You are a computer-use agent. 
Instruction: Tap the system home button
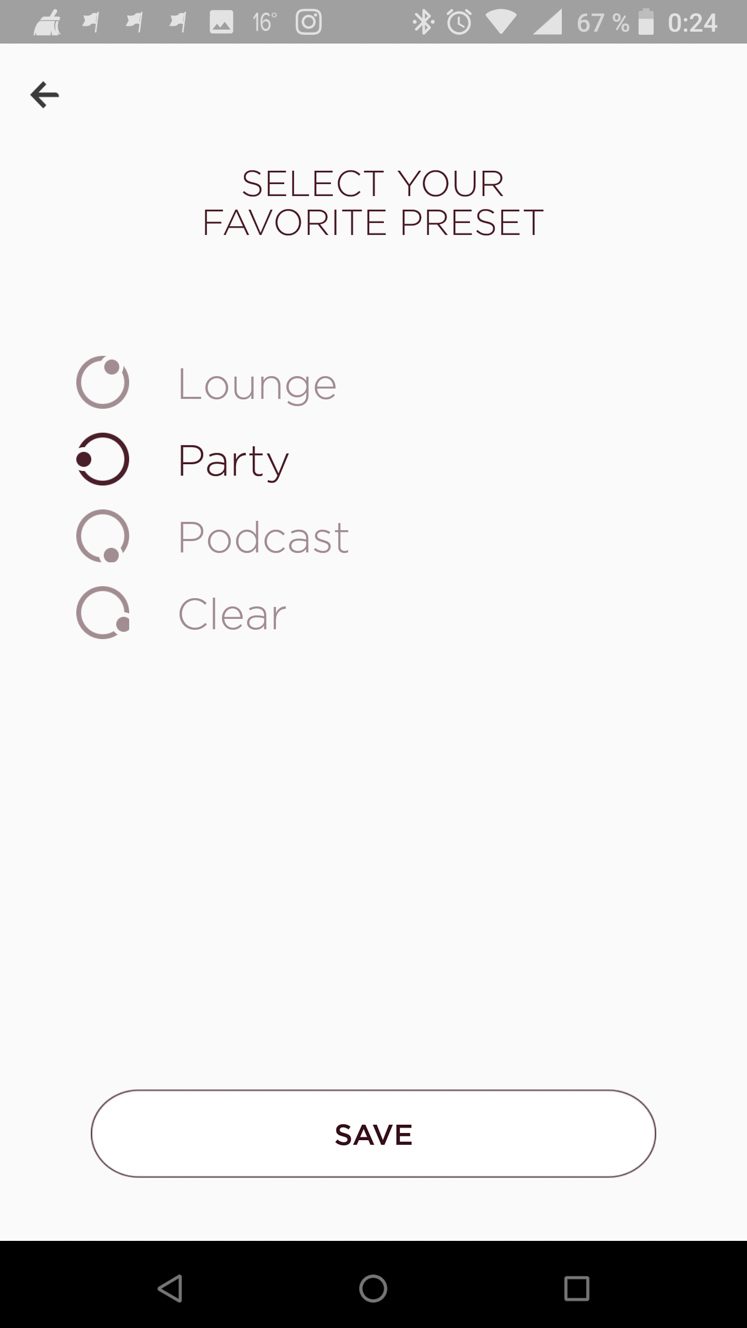pyautogui.click(x=373, y=1289)
